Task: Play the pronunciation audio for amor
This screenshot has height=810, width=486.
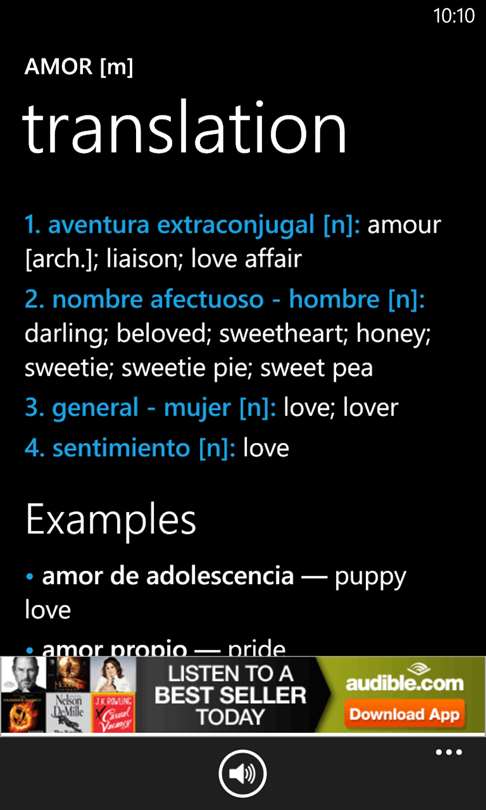Action: [243, 773]
